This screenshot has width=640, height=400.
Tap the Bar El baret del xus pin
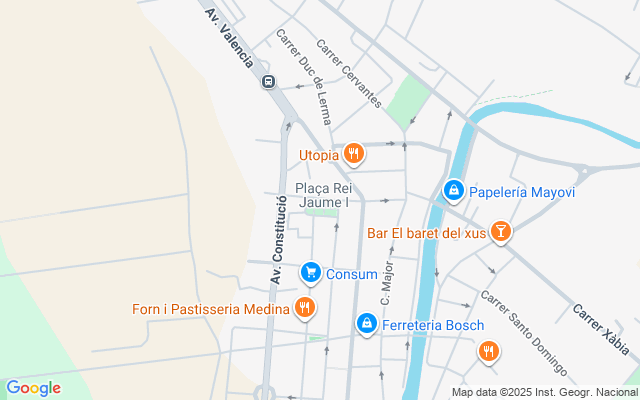click(501, 233)
